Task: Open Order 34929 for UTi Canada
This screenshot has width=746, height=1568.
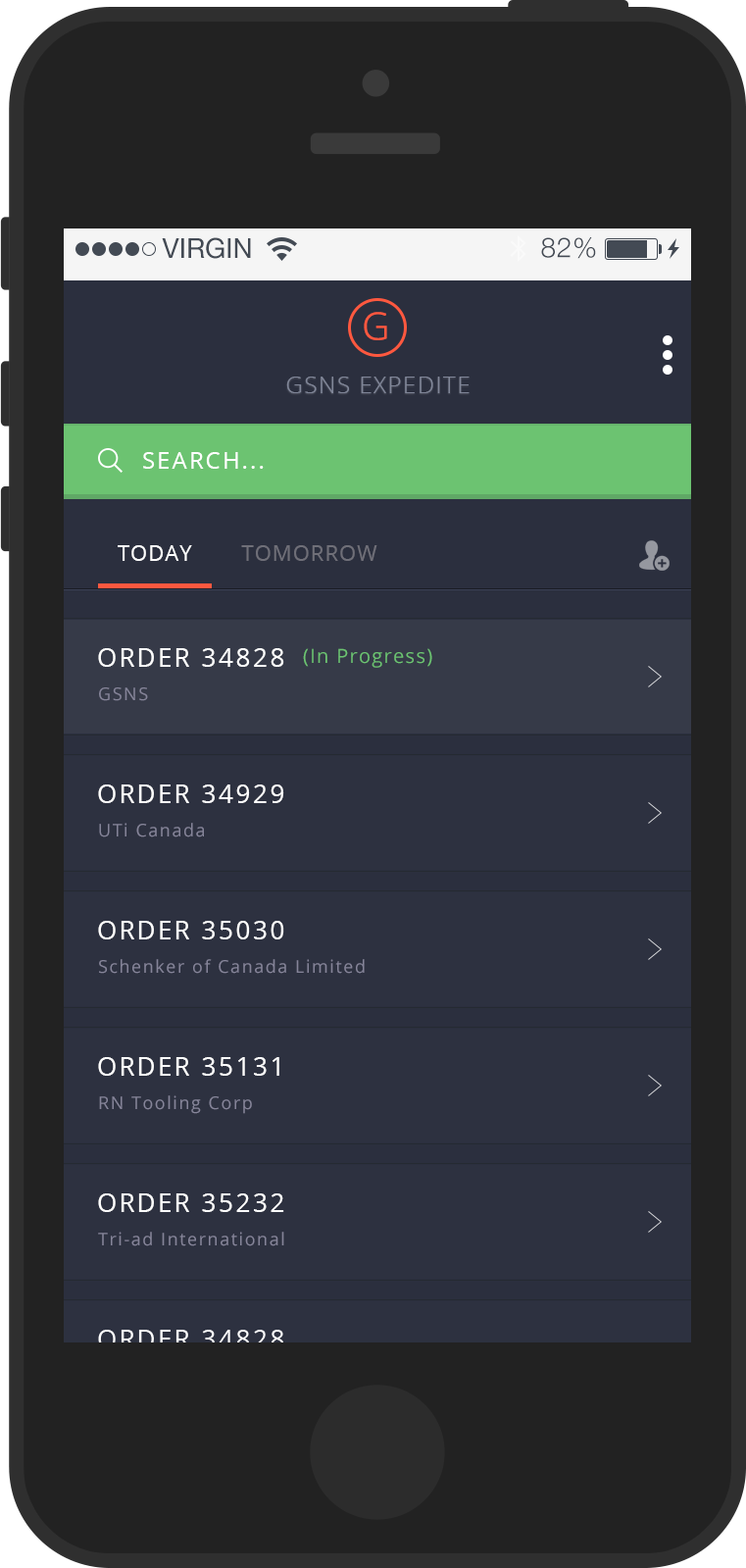Action: coord(377,813)
